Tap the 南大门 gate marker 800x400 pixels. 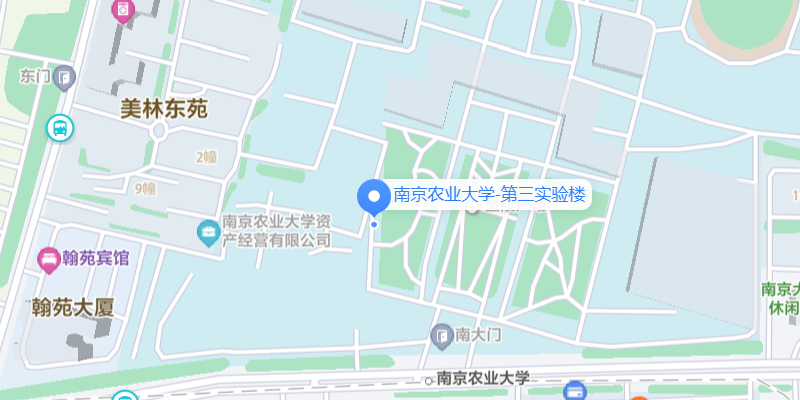point(441,334)
